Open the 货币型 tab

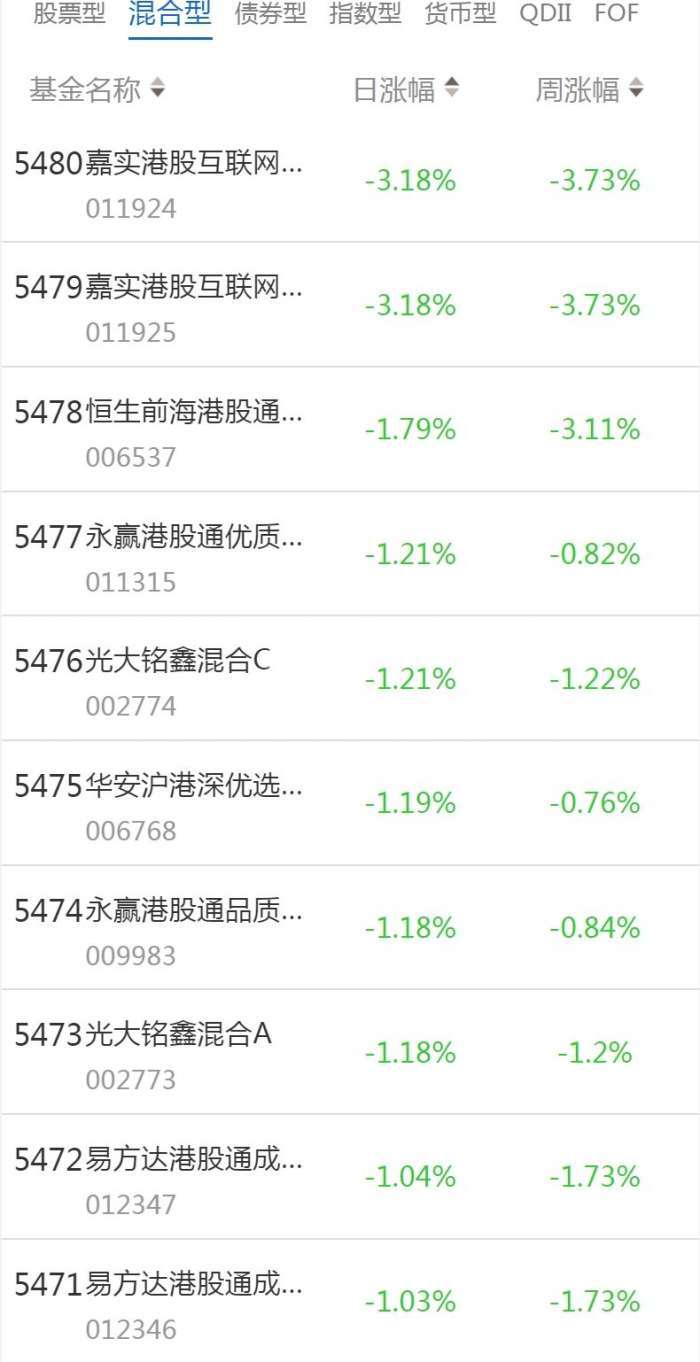[460, 15]
